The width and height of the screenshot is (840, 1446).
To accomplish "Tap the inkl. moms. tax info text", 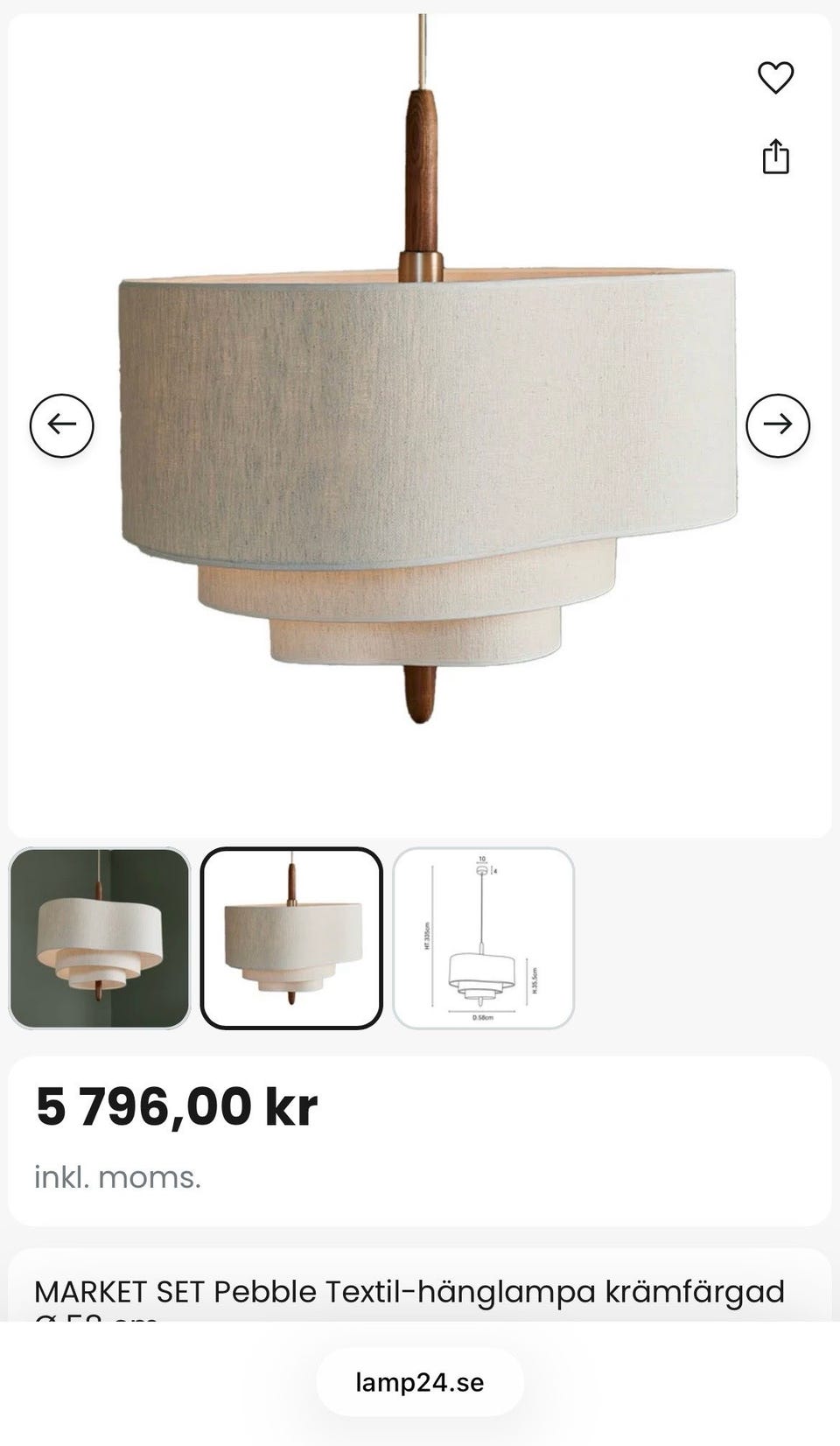I will [117, 1177].
